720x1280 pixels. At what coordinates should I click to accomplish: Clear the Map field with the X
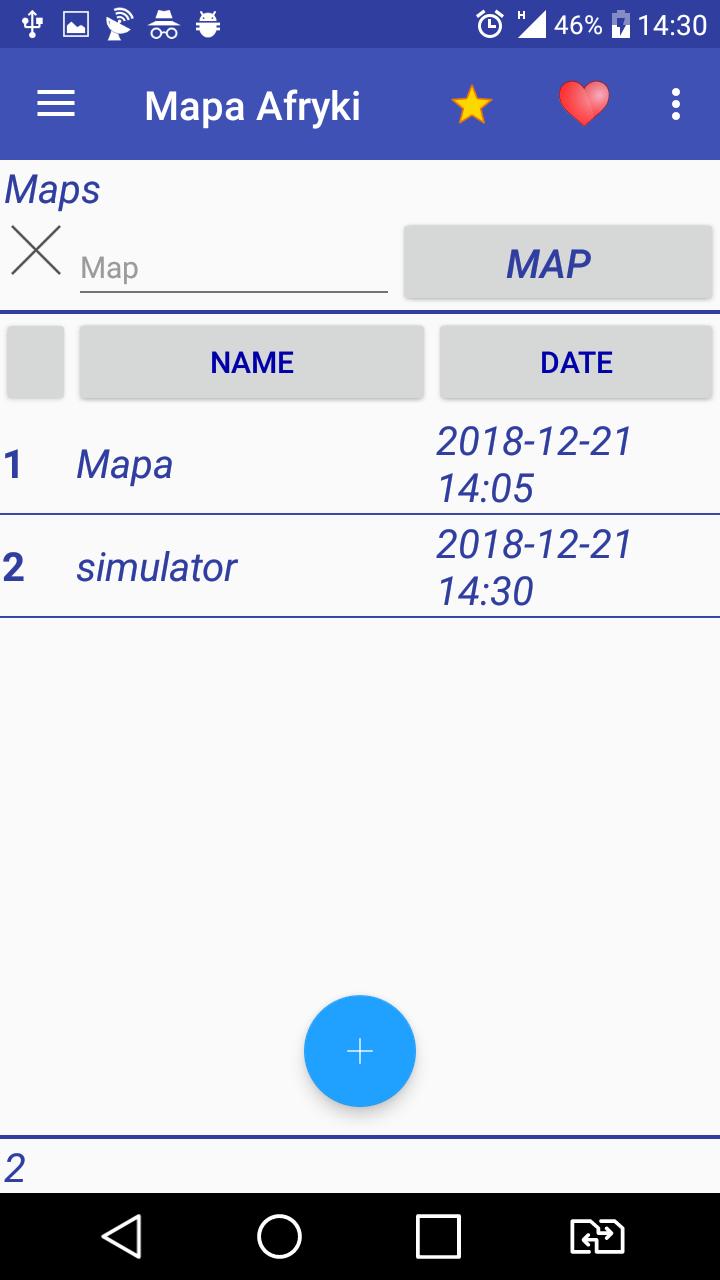pyautogui.click(x=36, y=250)
